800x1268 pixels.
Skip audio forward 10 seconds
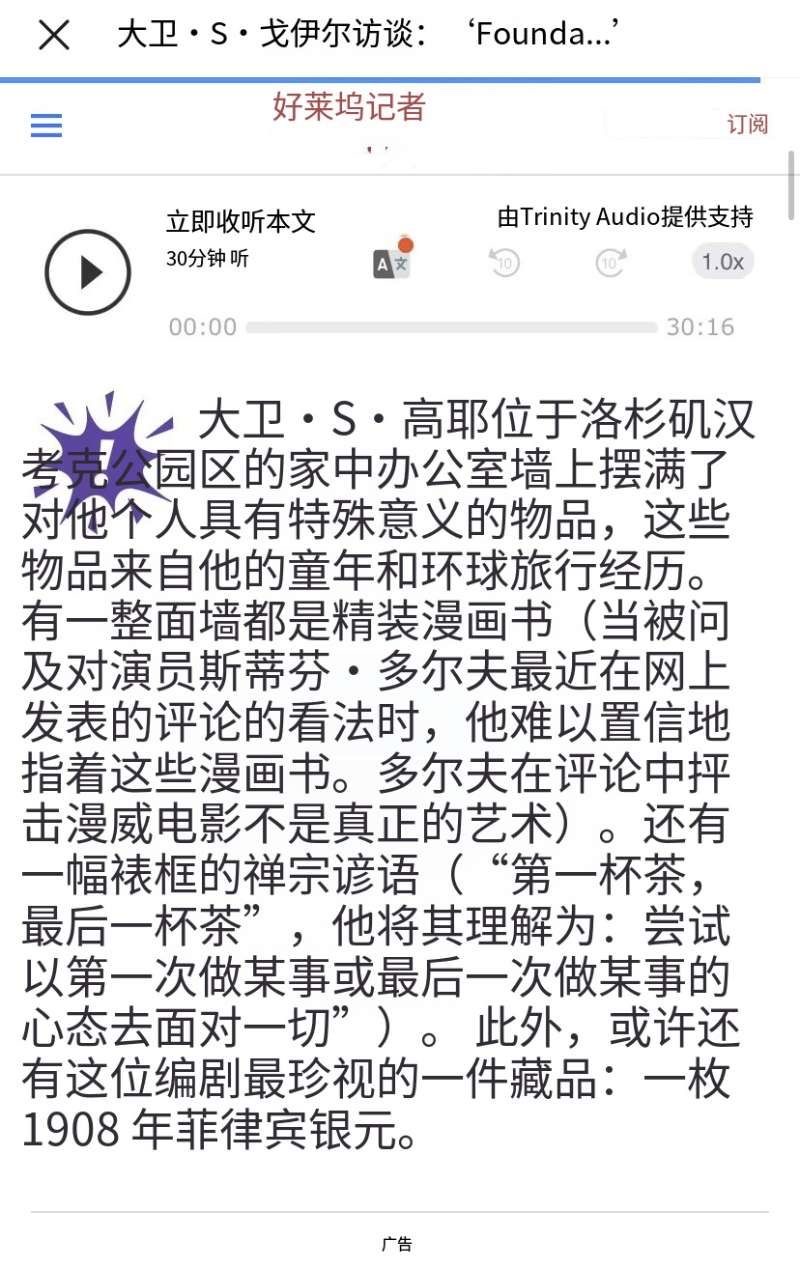pyautogui.click(x=610, y=263)
